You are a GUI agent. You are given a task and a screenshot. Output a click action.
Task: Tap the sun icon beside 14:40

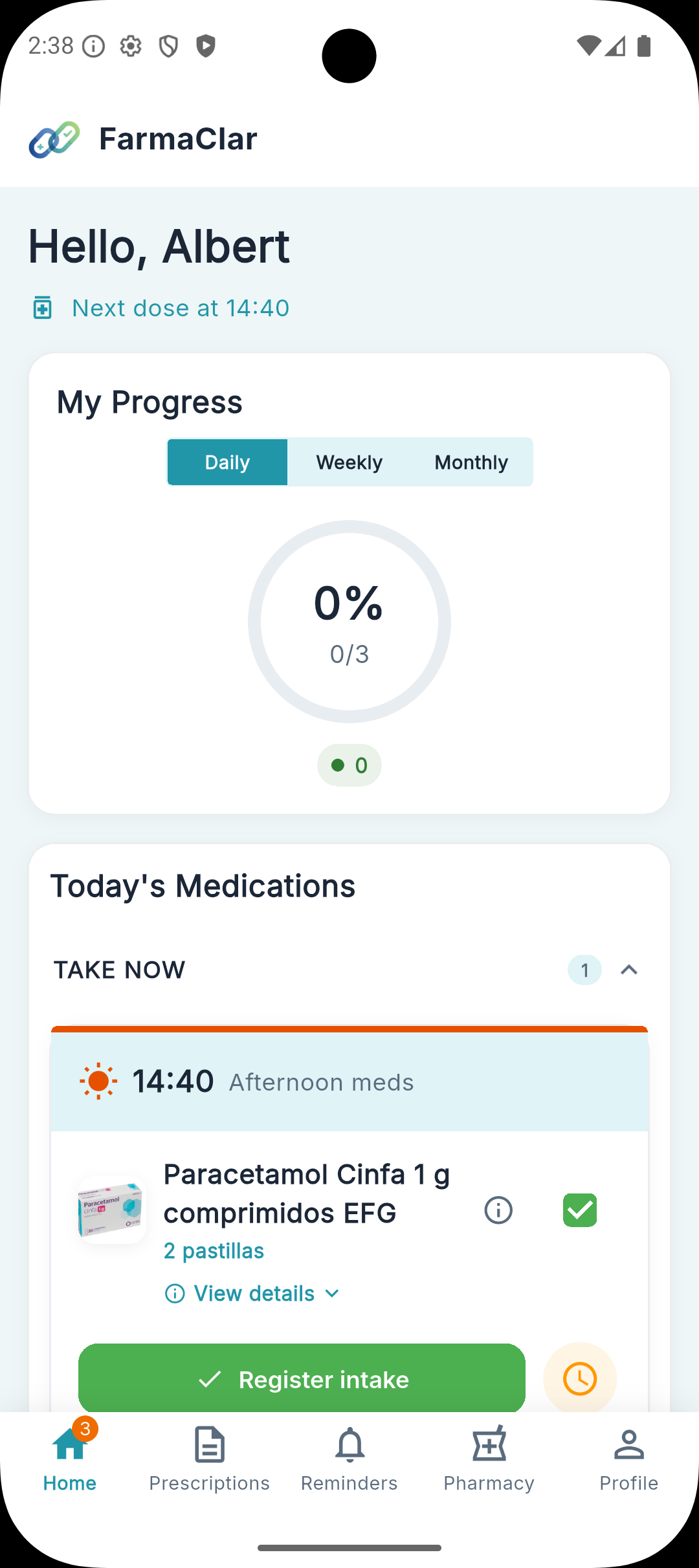click(x=98, y=1081)
